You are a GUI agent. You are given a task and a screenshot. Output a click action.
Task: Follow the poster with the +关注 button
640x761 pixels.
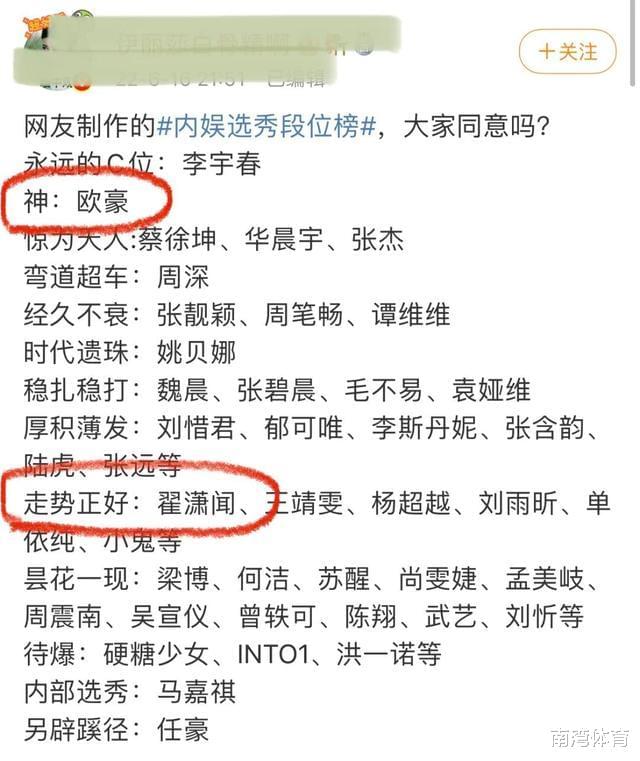point(567,51)
